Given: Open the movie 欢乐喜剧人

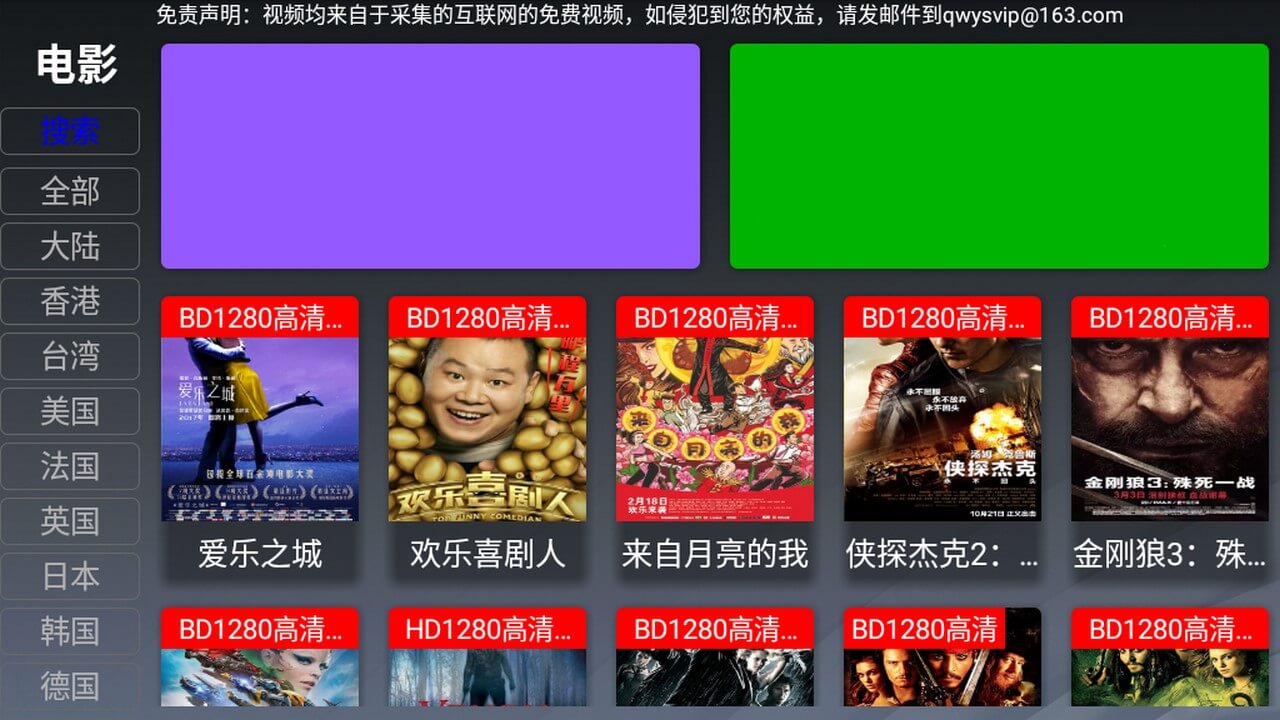Looking at the screenshot, I should [x=487, y=430].
